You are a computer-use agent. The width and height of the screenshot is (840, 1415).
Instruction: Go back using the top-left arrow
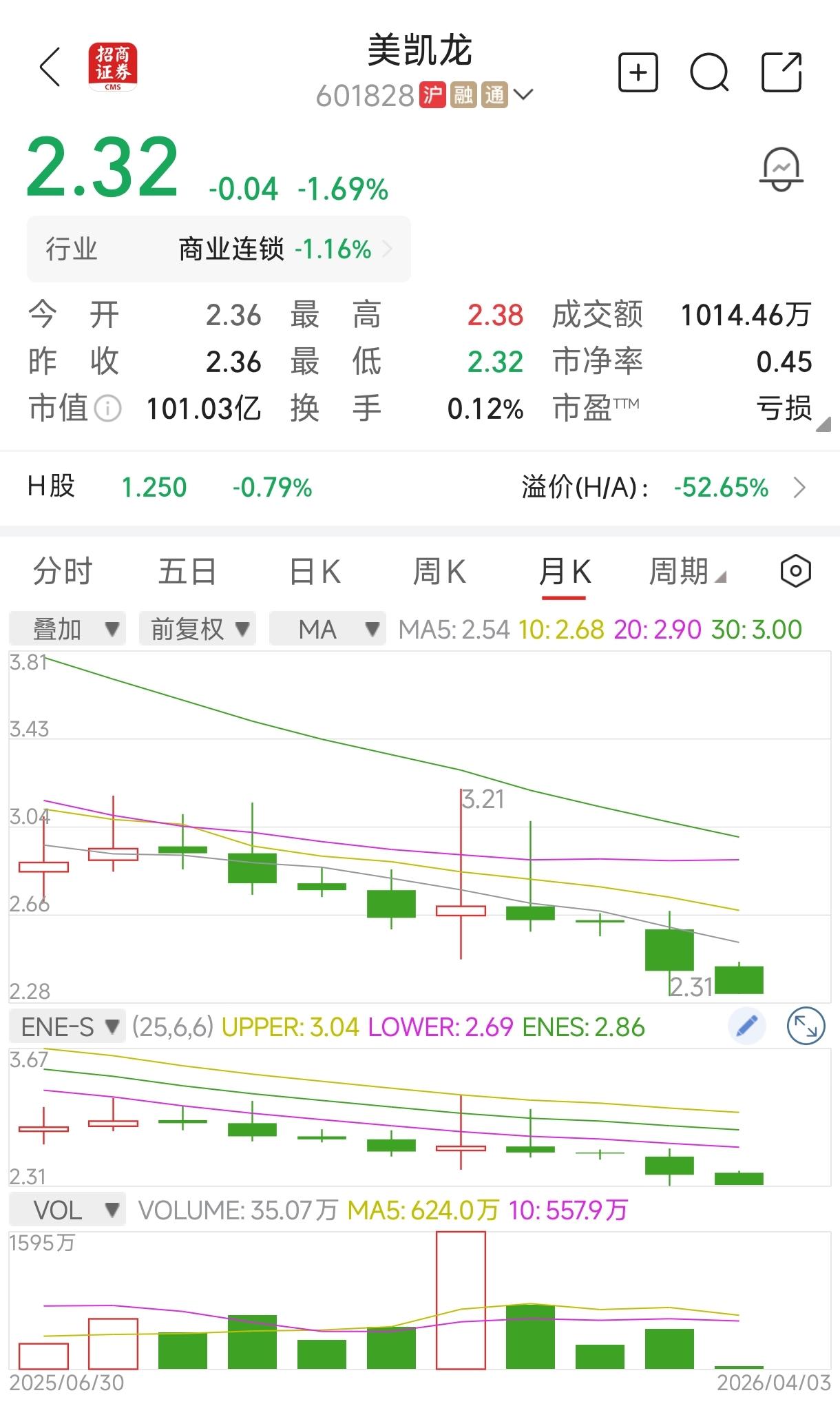pos(50,68)
